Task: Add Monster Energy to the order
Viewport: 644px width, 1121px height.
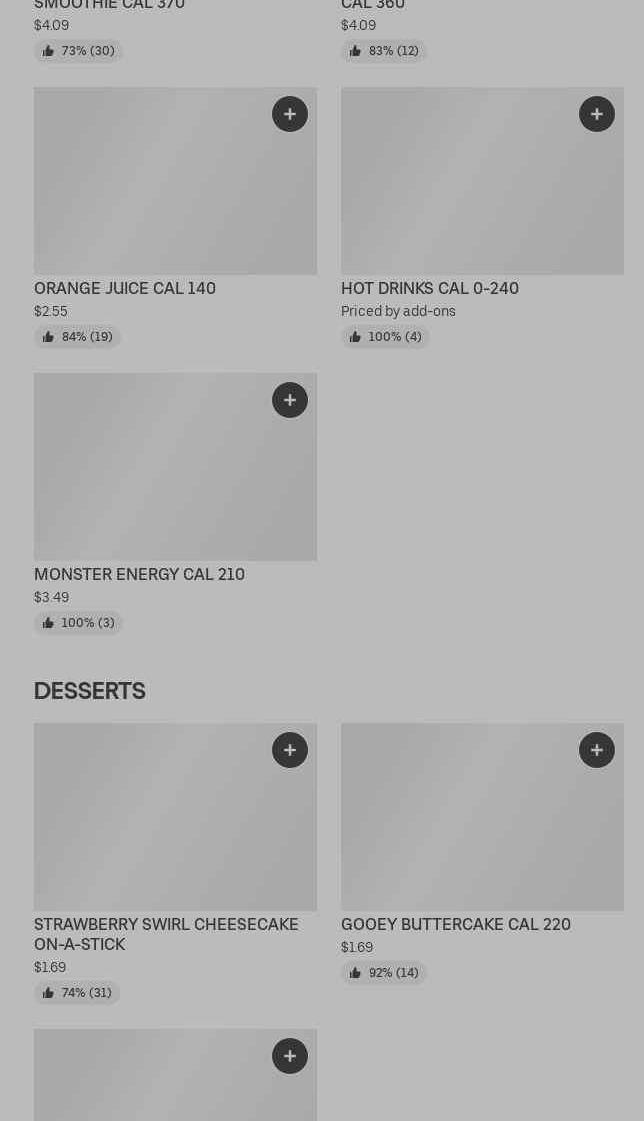Action: 290,400
